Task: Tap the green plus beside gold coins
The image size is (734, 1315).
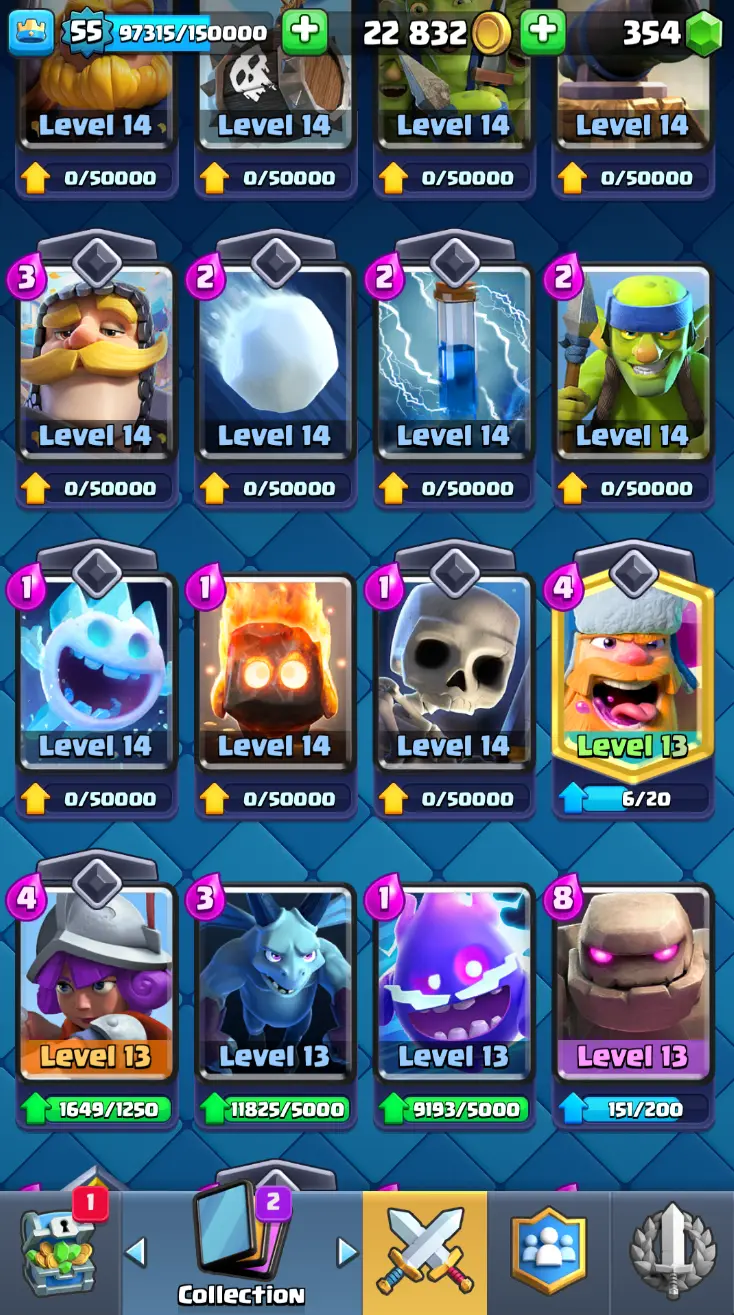Action: coord(542,33)
